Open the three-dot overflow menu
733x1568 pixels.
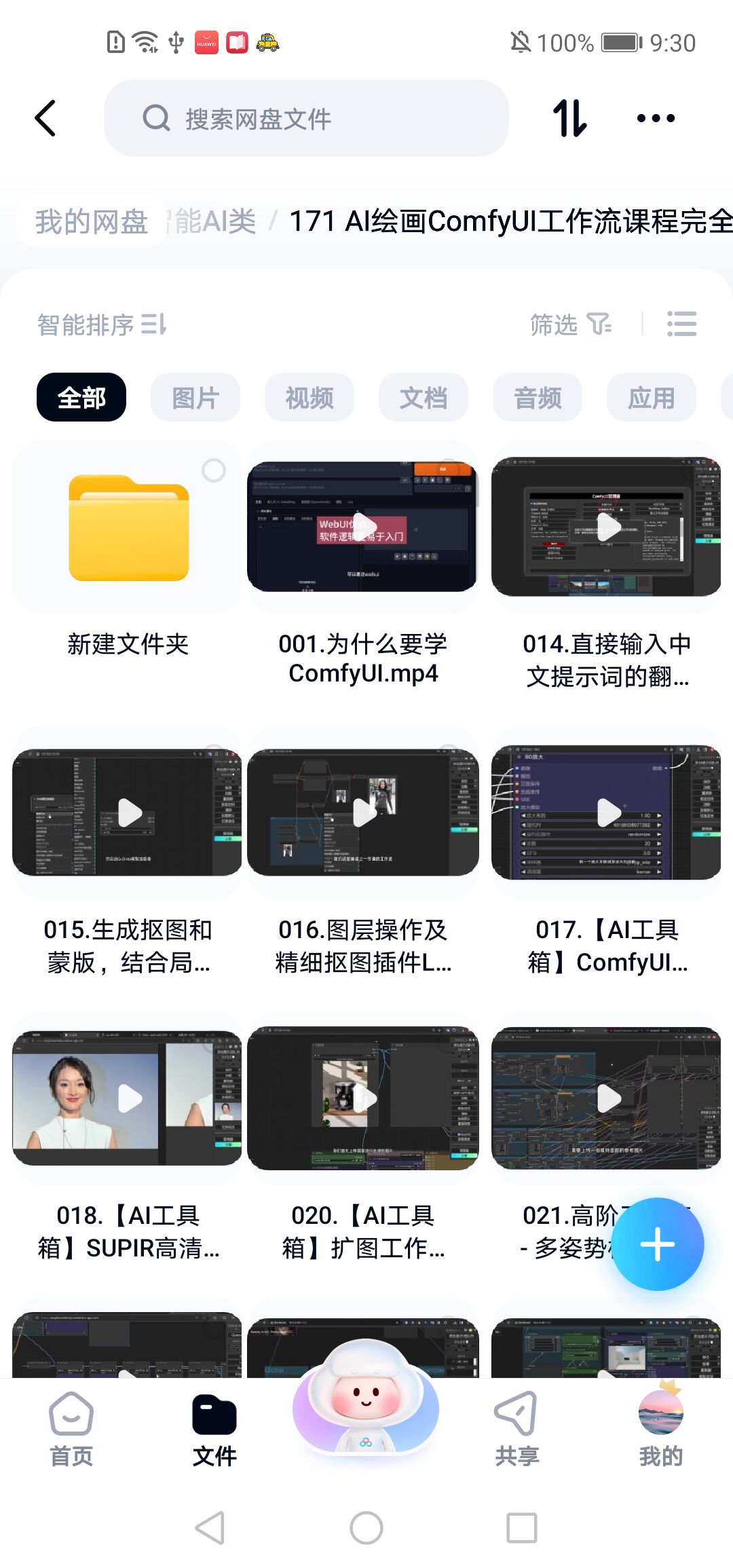(656, 118)
